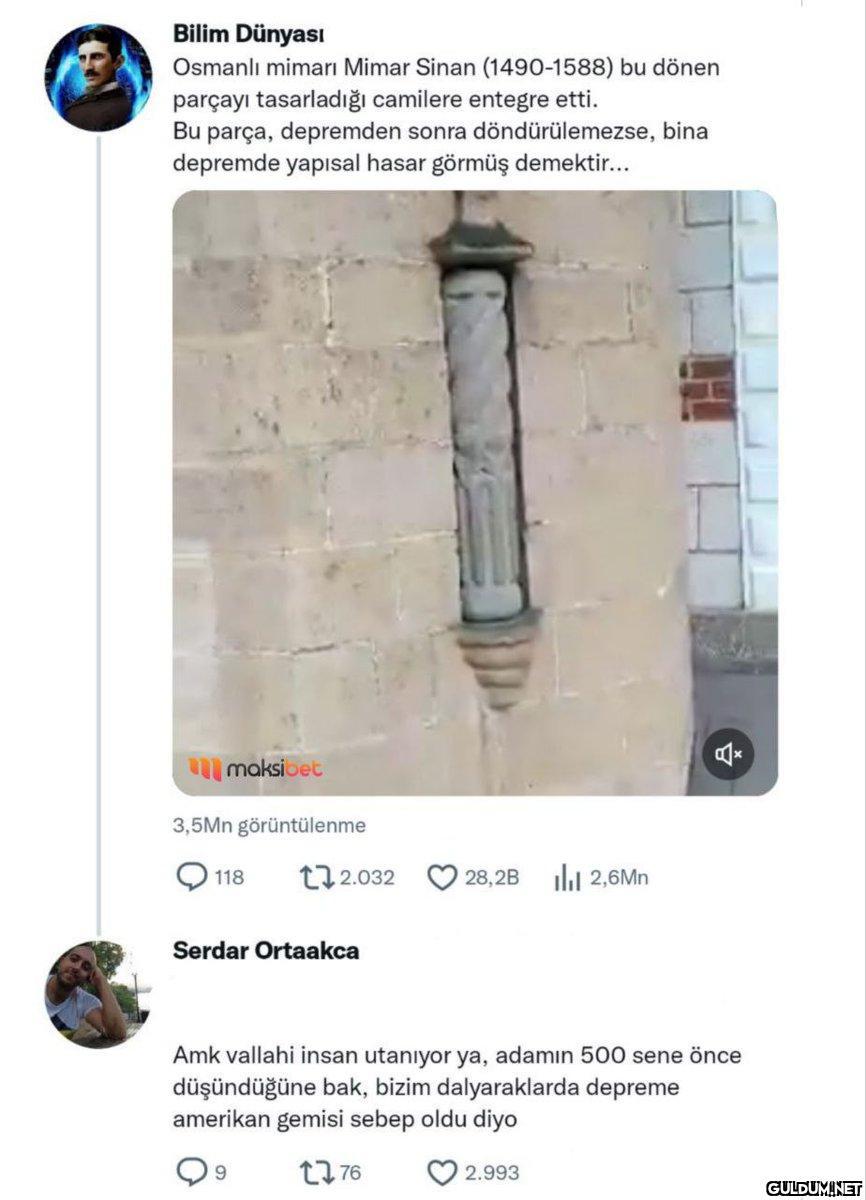The width and height of the screenshot is (866, 1200).
Task: Reply to Bilim Dünyası's tweet
Action: (191, 877)
